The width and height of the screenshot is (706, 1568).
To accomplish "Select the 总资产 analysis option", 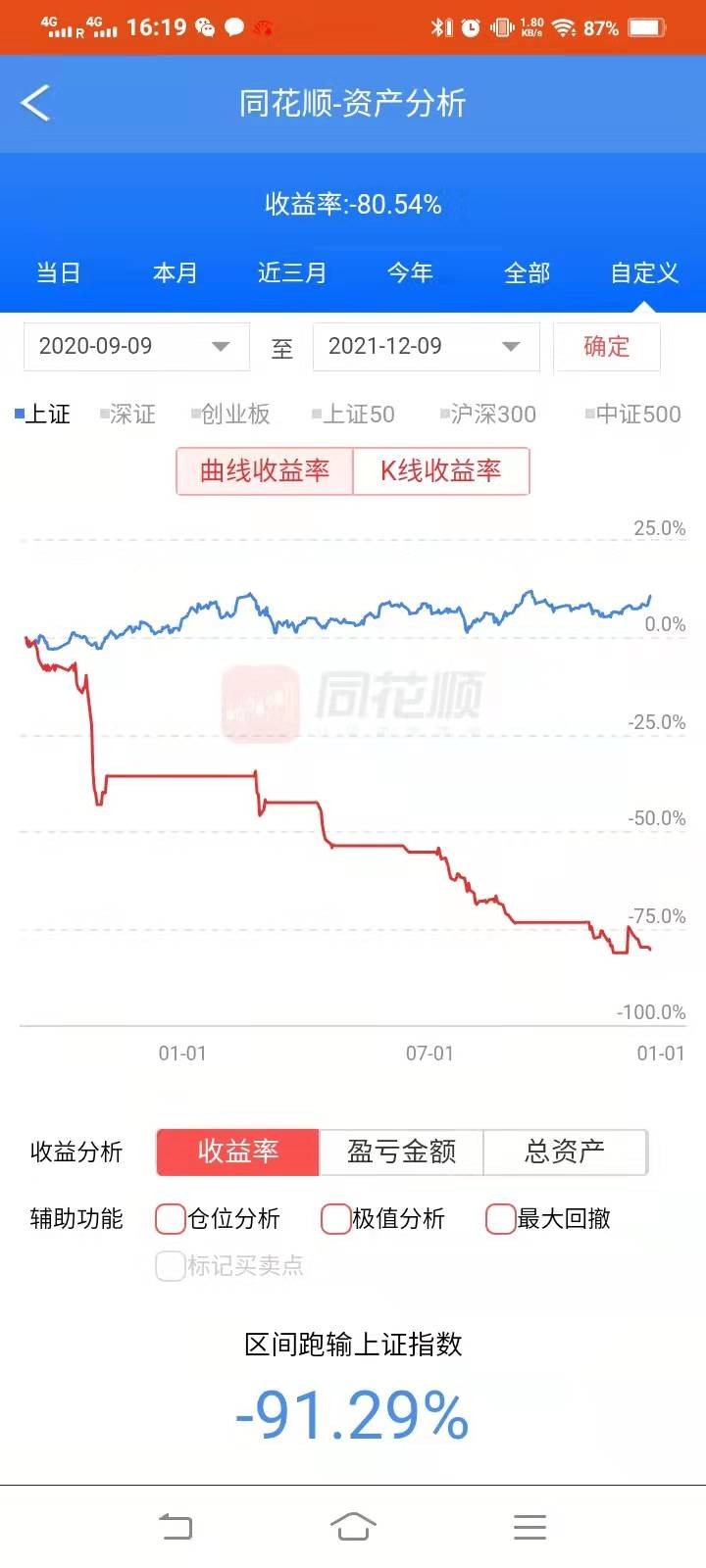I will tap(566, 1151).
